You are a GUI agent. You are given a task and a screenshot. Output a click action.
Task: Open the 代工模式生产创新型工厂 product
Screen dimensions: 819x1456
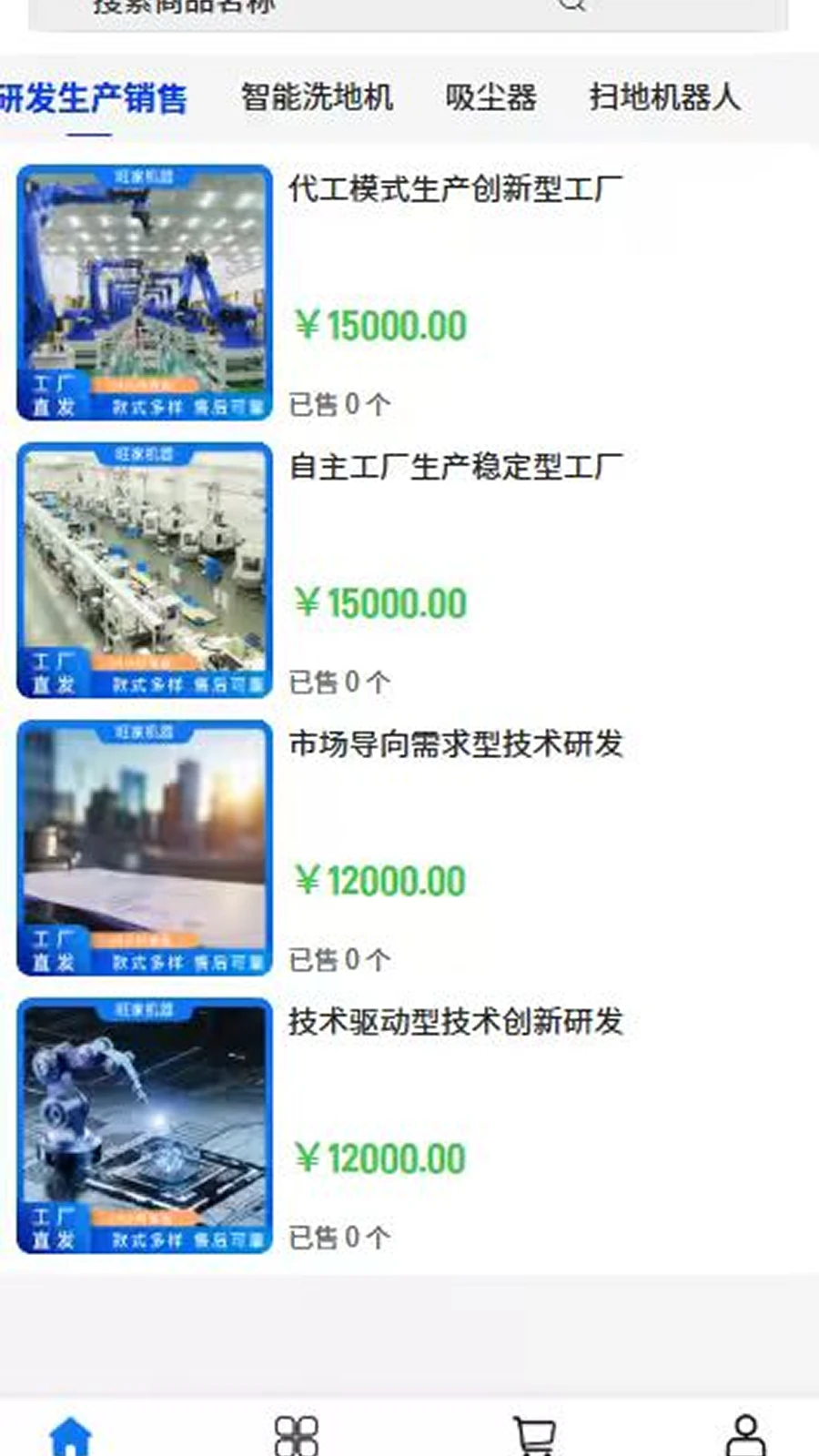pos(455,189)
